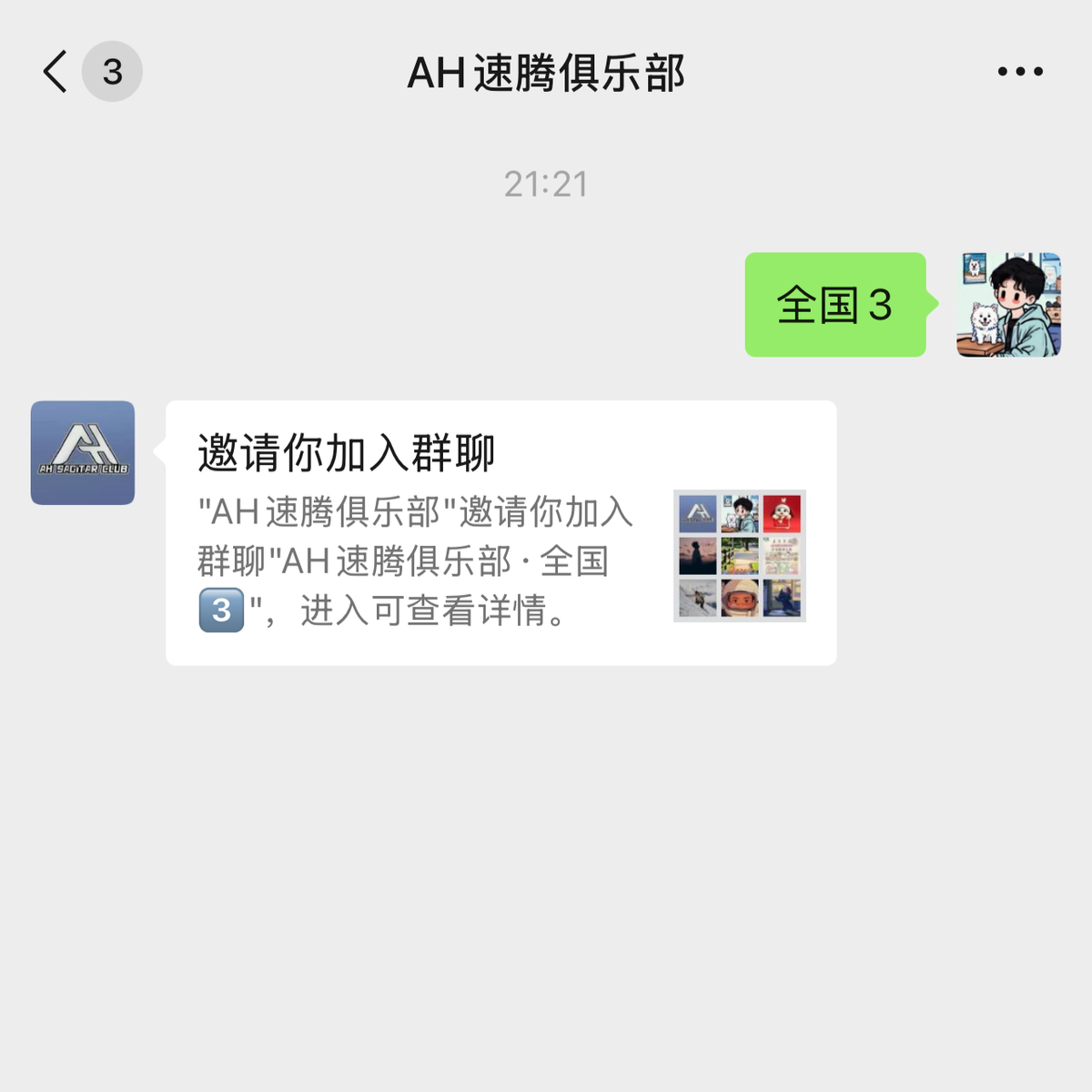
Task: Open the group chat invitation card
Action: [x=500, y=533]
